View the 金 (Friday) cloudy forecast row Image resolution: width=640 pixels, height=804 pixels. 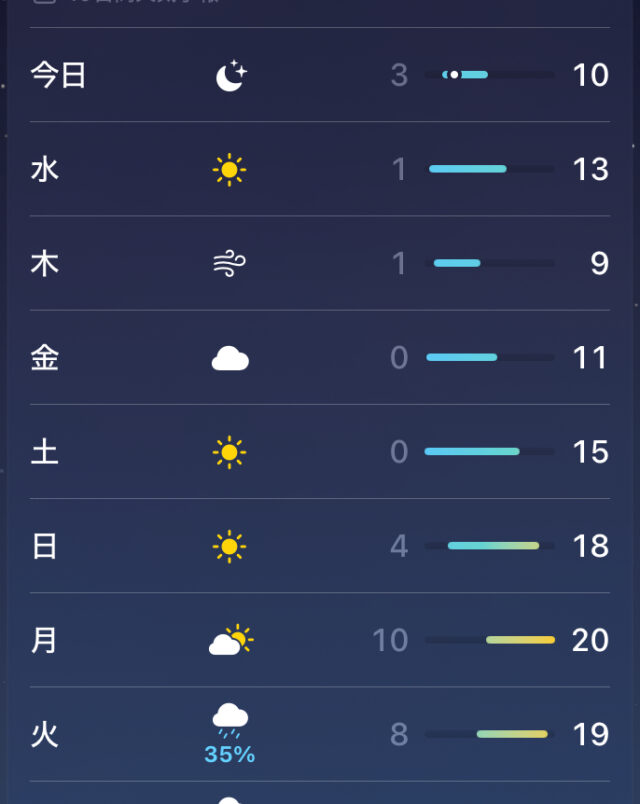(320, 357)
